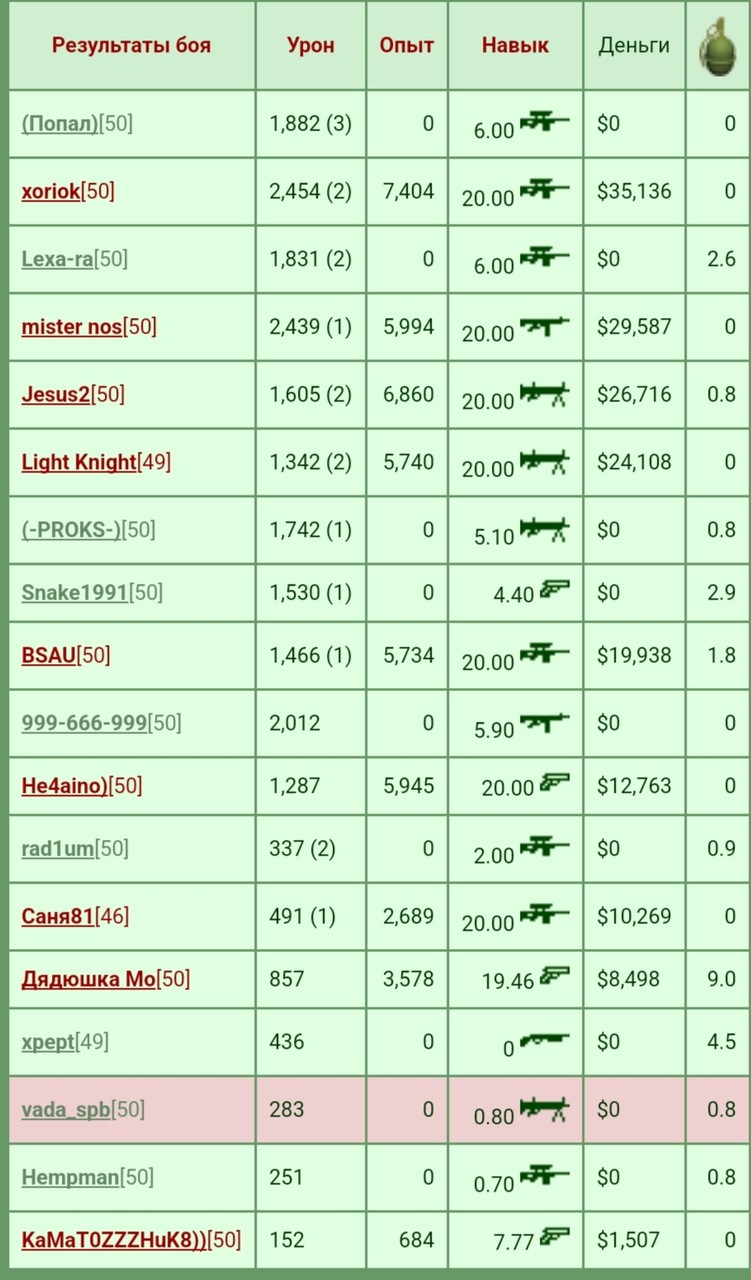View Hempman's player page

[x=70, y=1177]
